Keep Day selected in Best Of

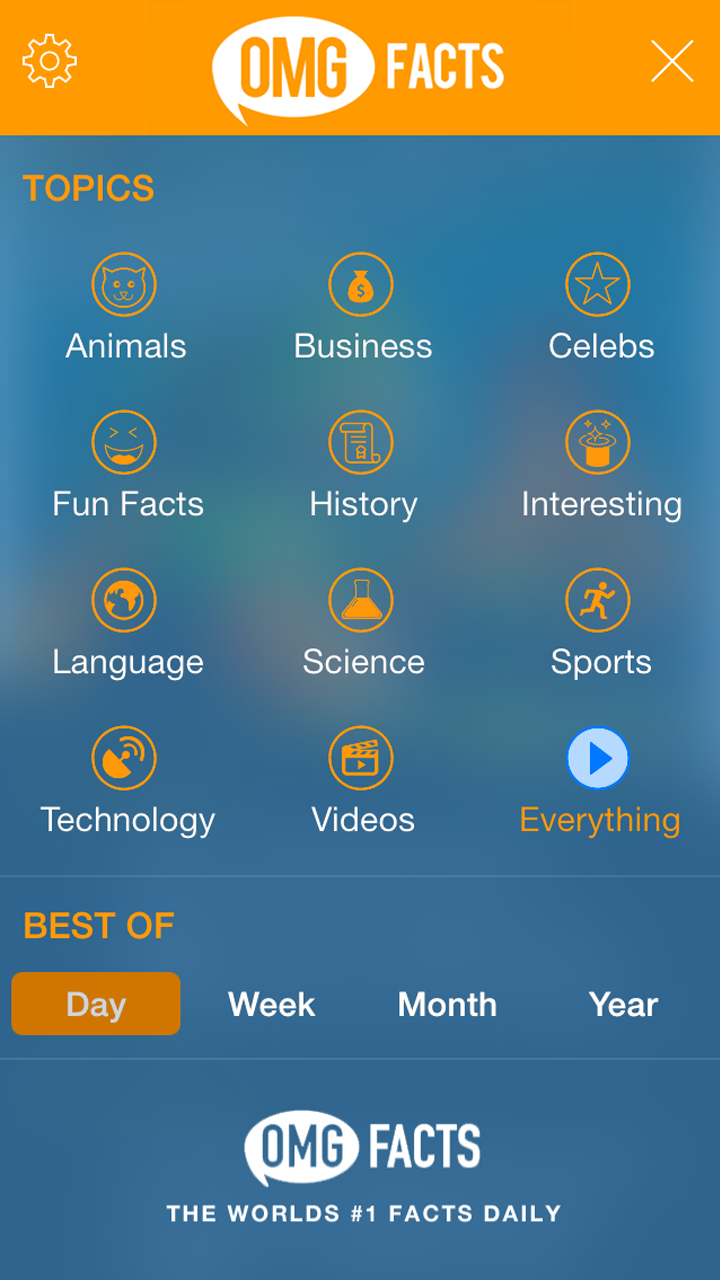point(96,1004)
